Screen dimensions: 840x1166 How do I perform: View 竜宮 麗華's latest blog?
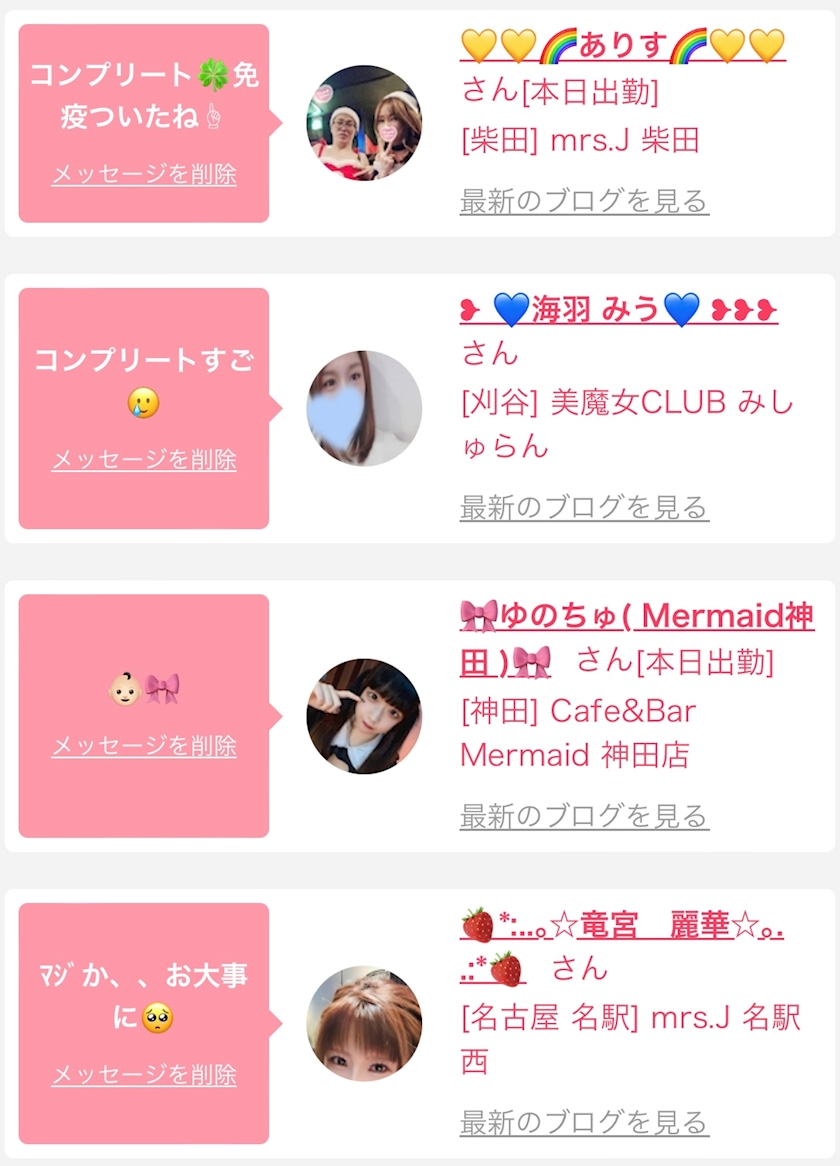pos(584,1123)
